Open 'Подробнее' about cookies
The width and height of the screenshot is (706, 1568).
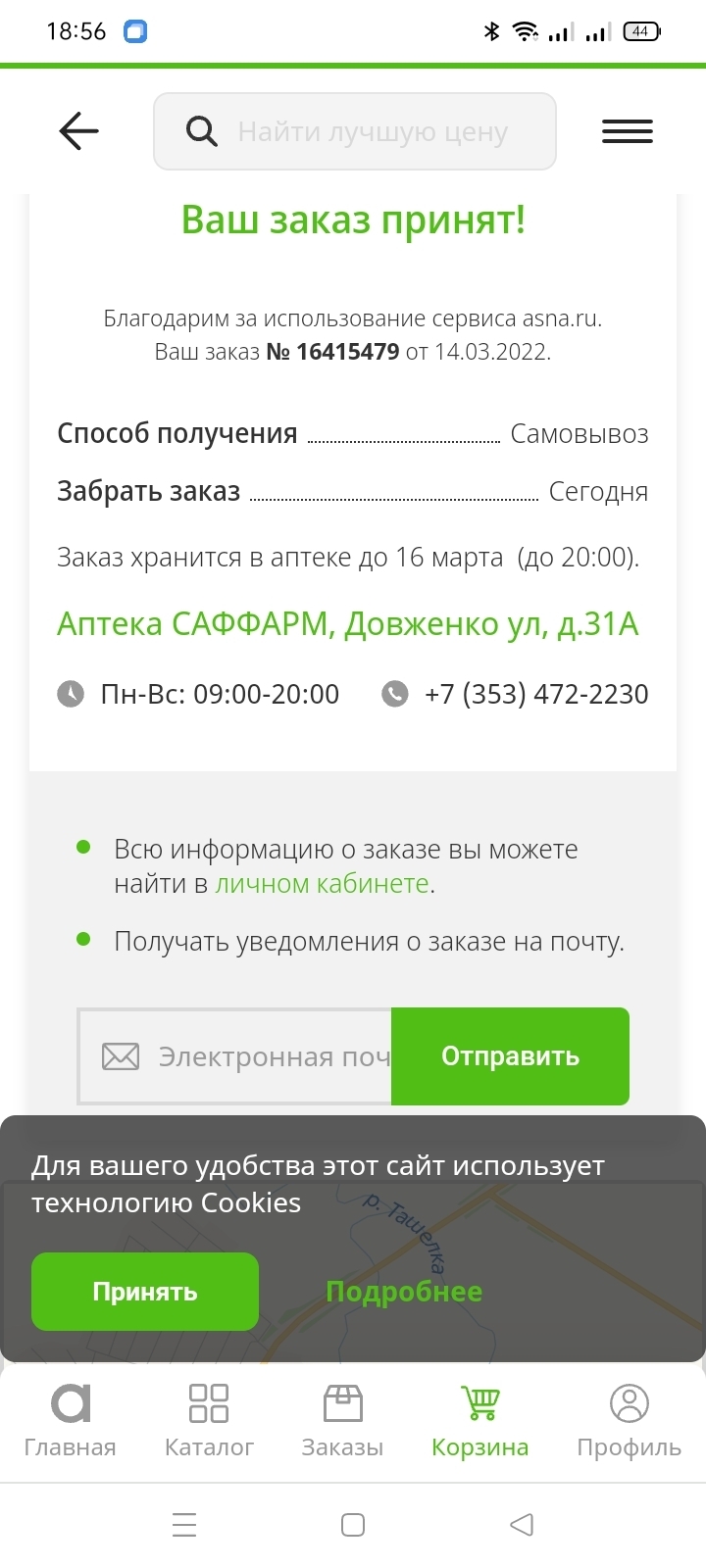(404, 1292)
